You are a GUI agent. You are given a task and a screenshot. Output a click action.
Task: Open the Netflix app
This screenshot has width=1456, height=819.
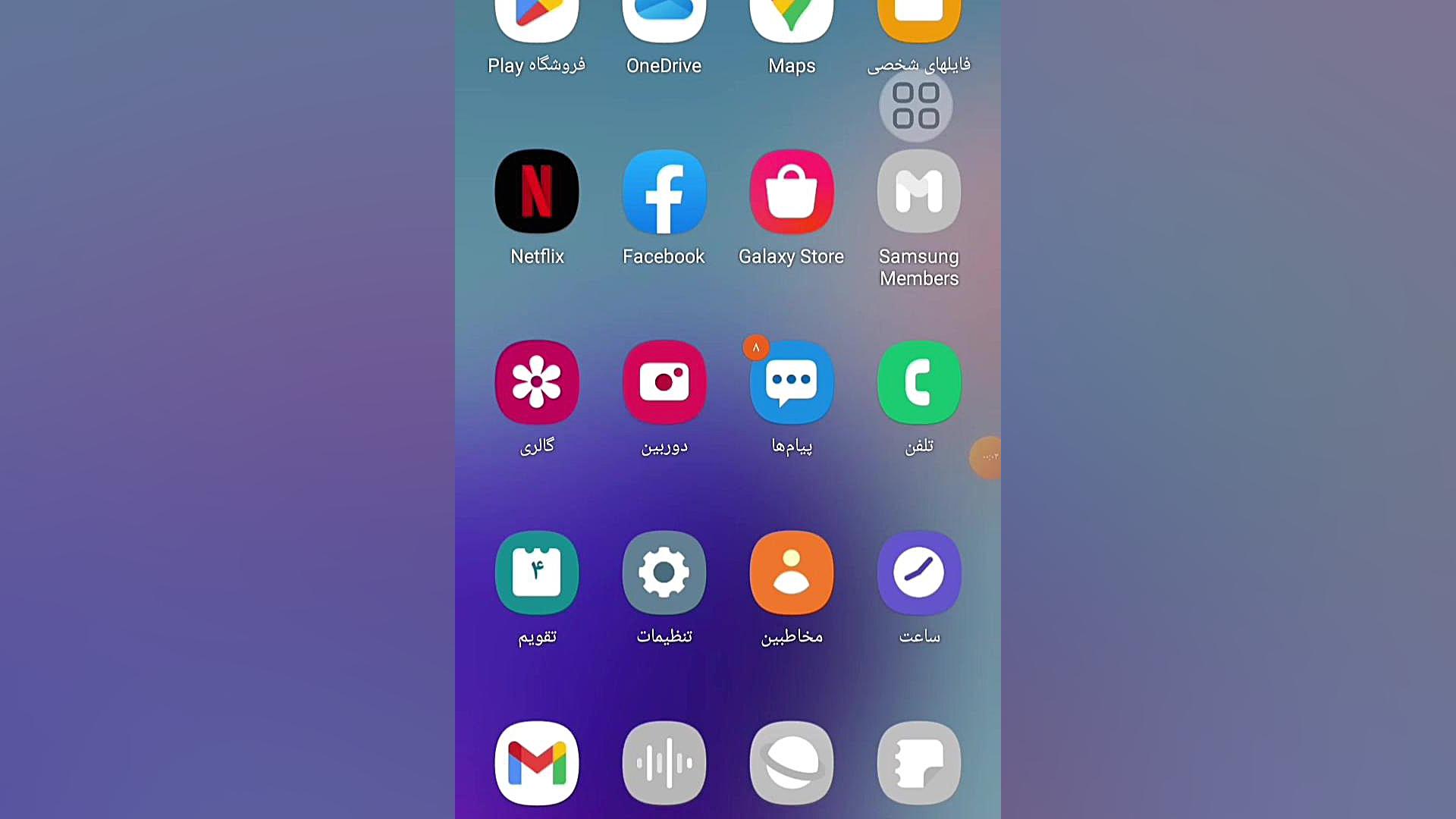tap(537, 192)
